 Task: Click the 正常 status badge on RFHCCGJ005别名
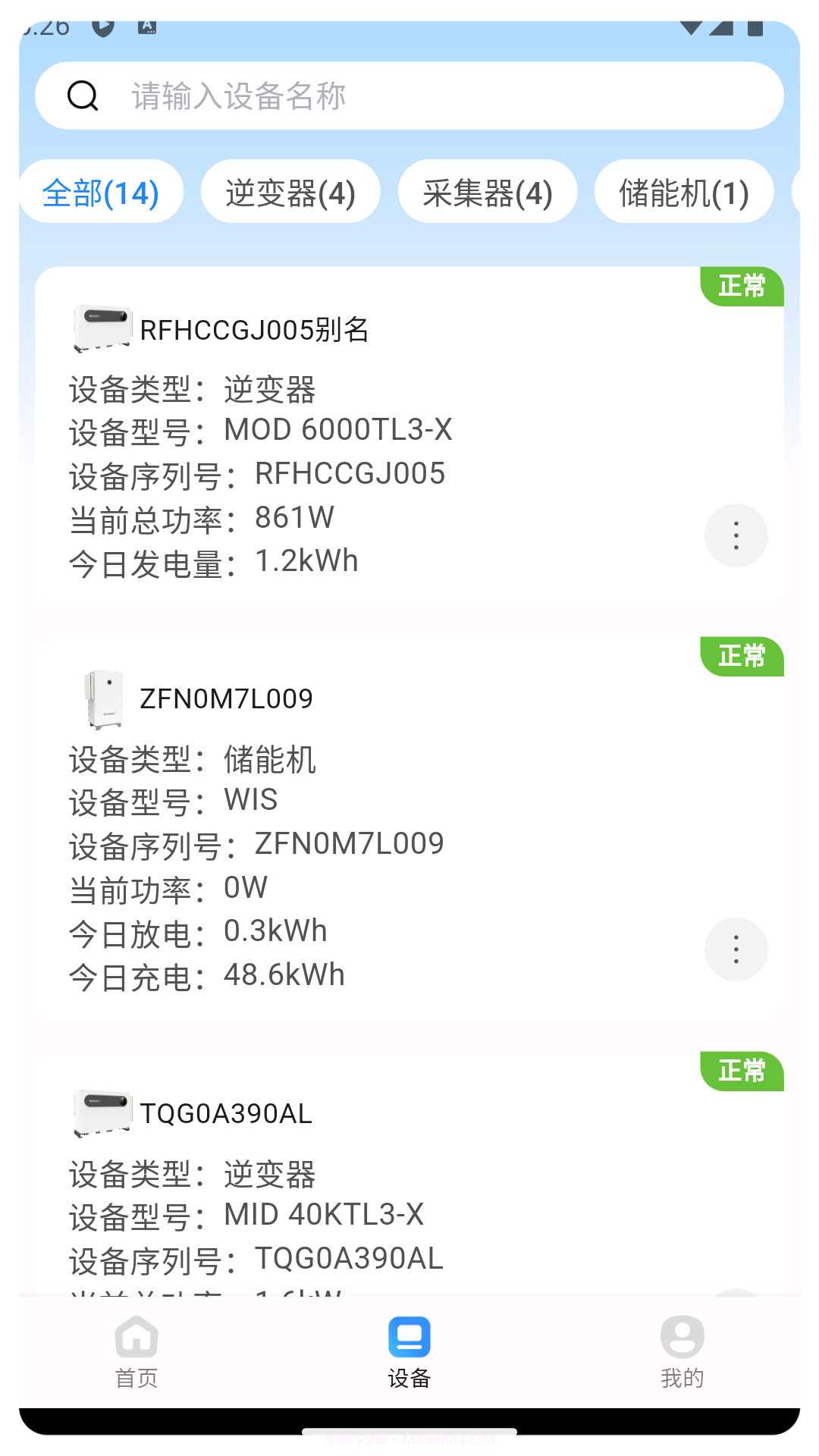(742, 287)
